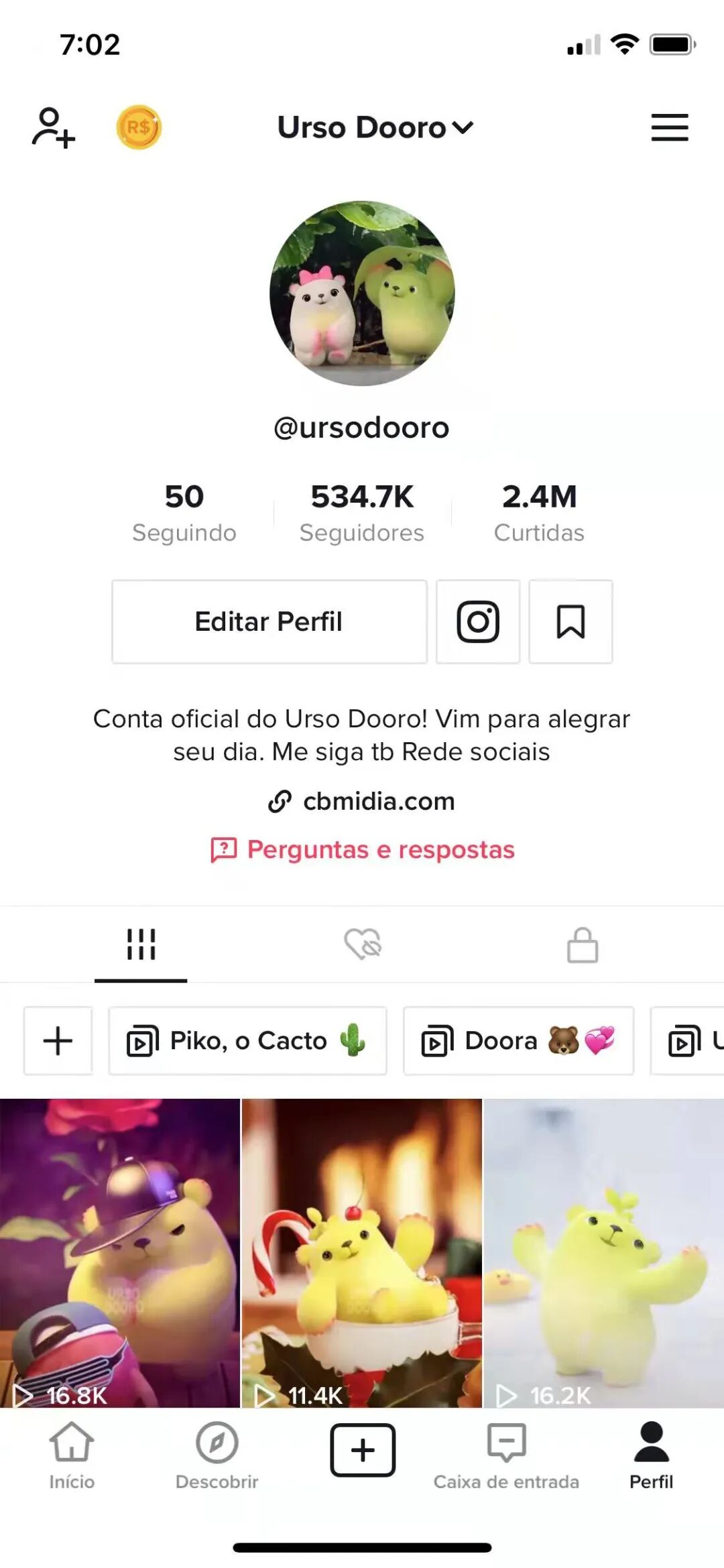Image resolution: width=724 pixels, height=1568 pixels.
Task: Open Perguntas e respostas
Action: (362, 849)
